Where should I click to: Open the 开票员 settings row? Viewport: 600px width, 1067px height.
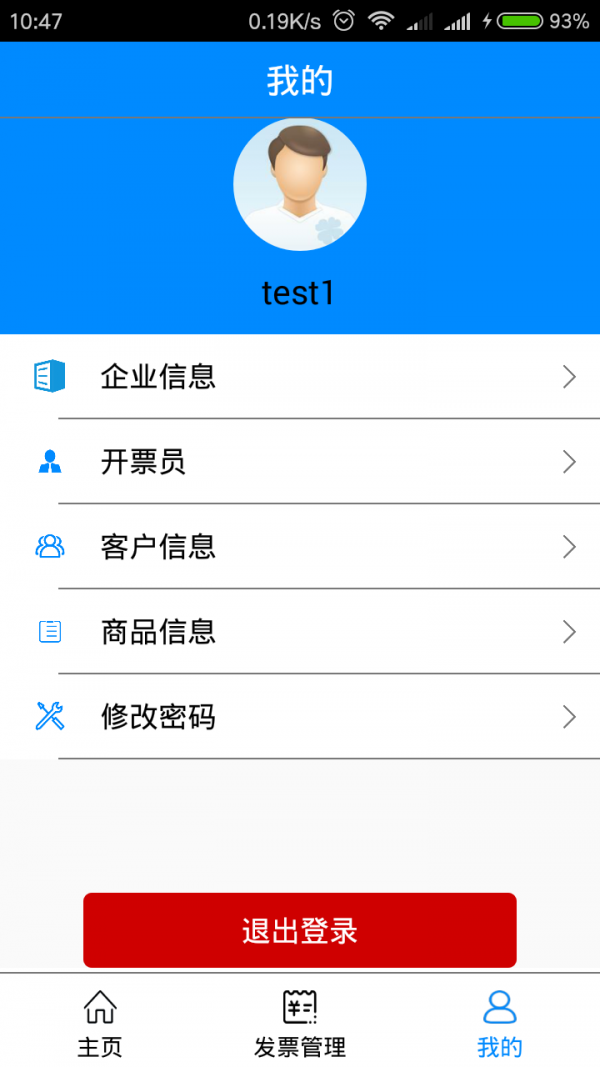point(300,462)
